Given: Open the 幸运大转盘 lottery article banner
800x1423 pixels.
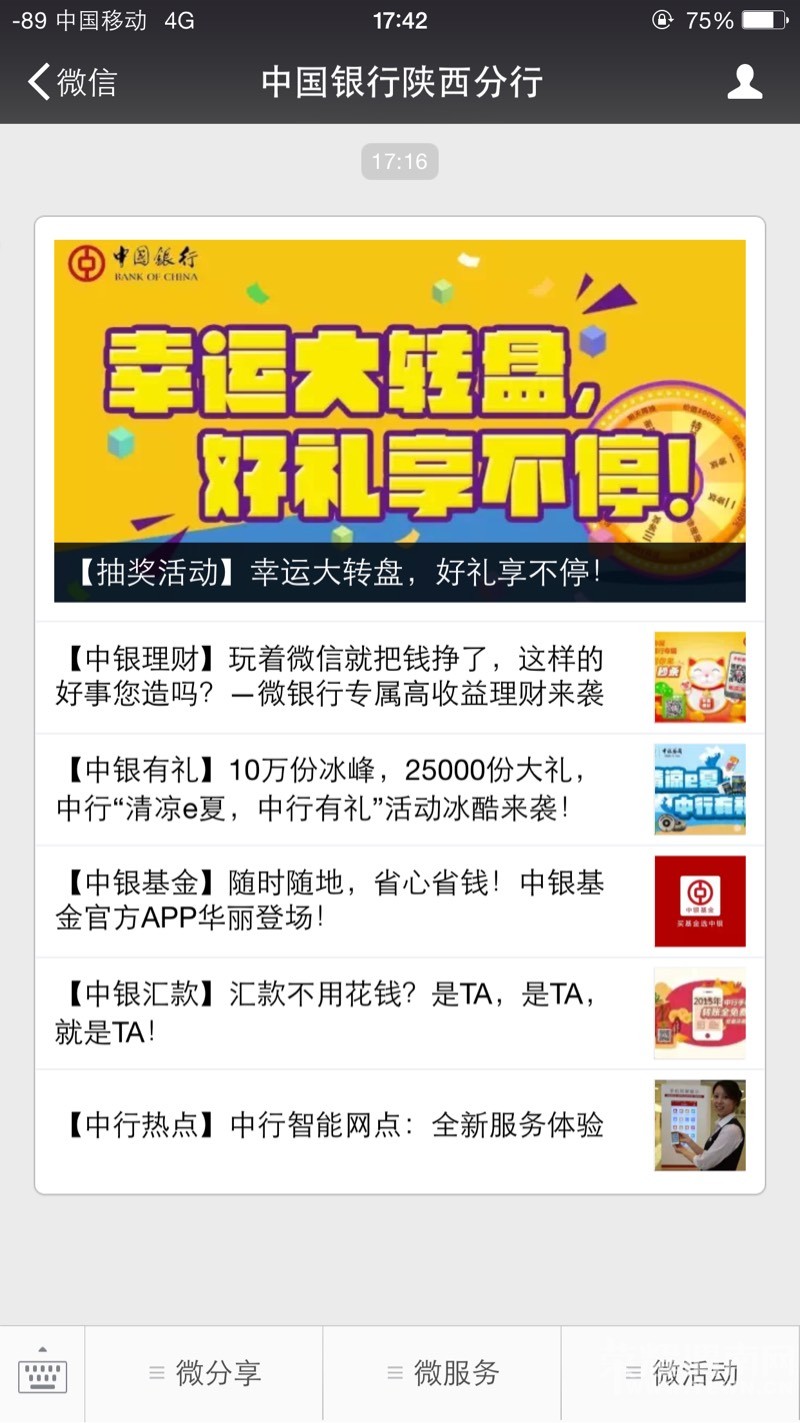Looking at the screenshot, I should click(400, 420).
